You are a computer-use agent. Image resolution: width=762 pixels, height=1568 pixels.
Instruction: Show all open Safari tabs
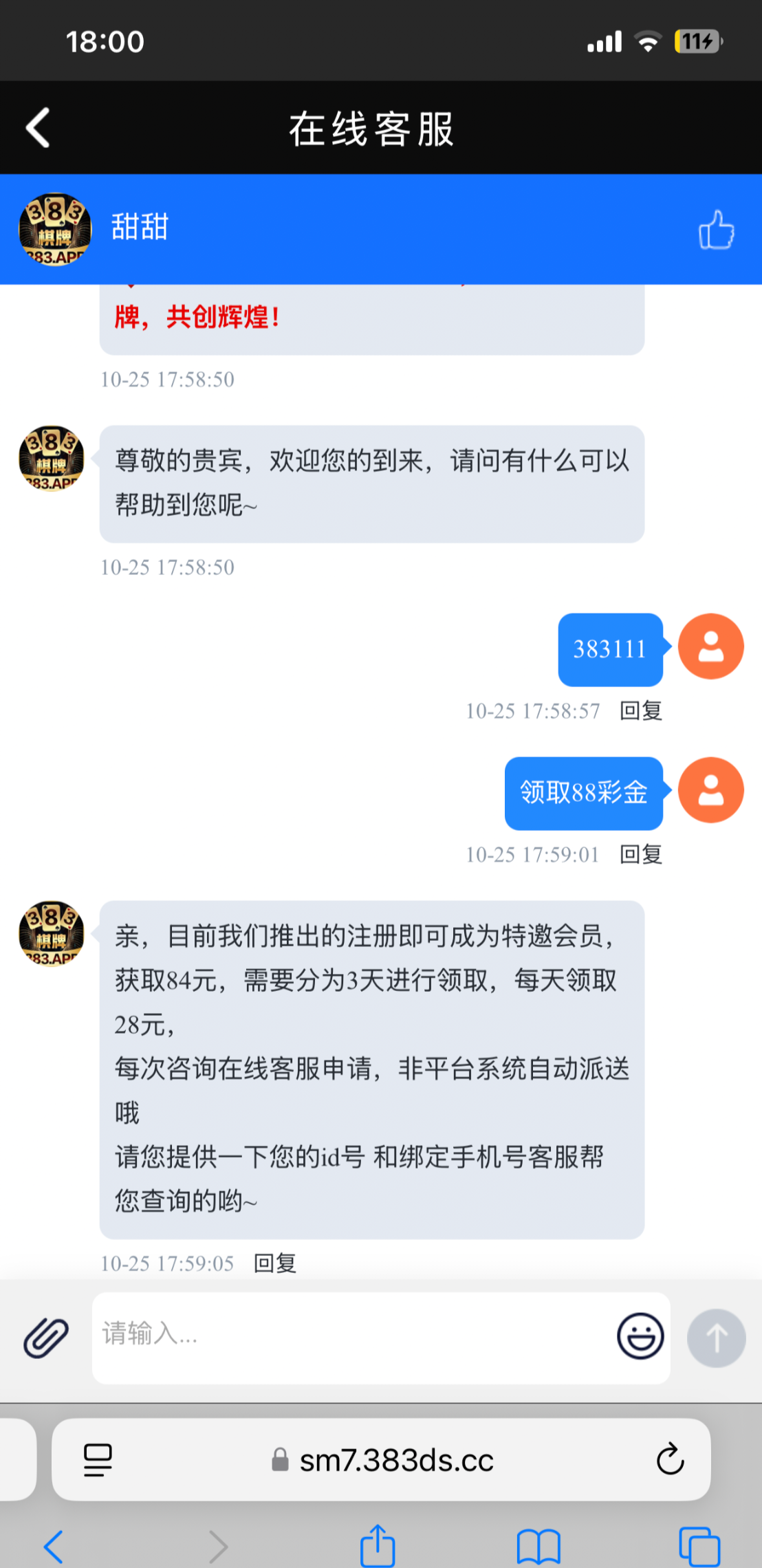699,1546
